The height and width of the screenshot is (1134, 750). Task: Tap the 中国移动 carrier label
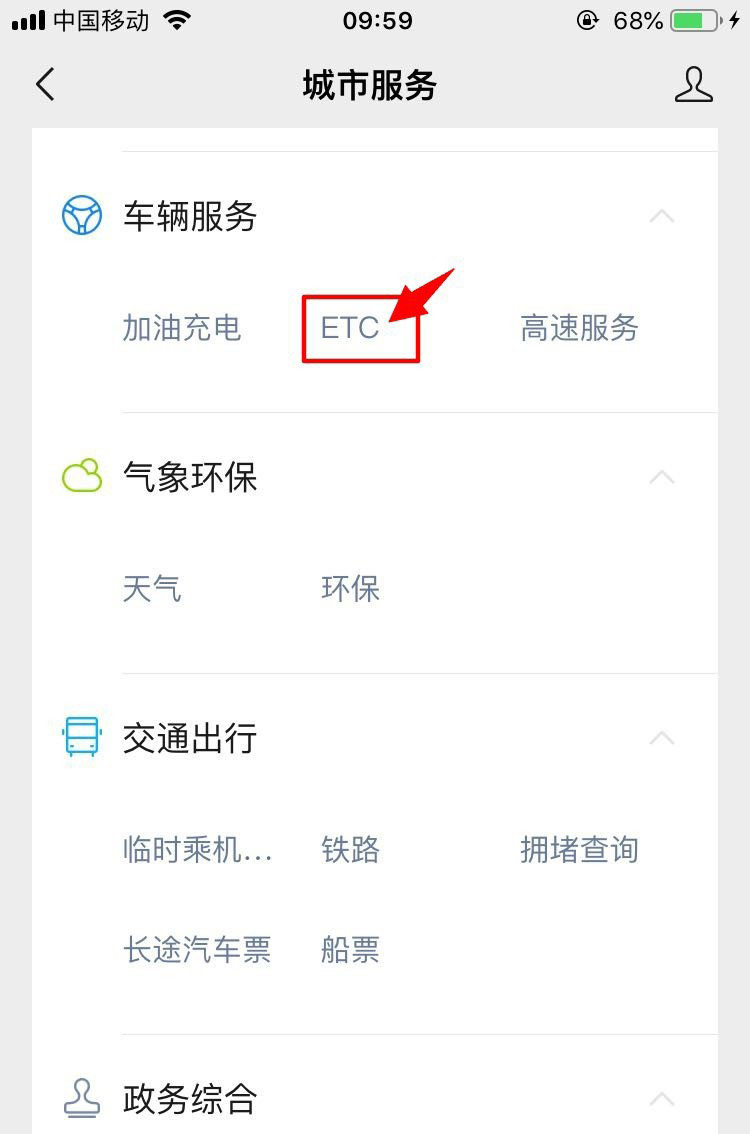pos(100,18)
